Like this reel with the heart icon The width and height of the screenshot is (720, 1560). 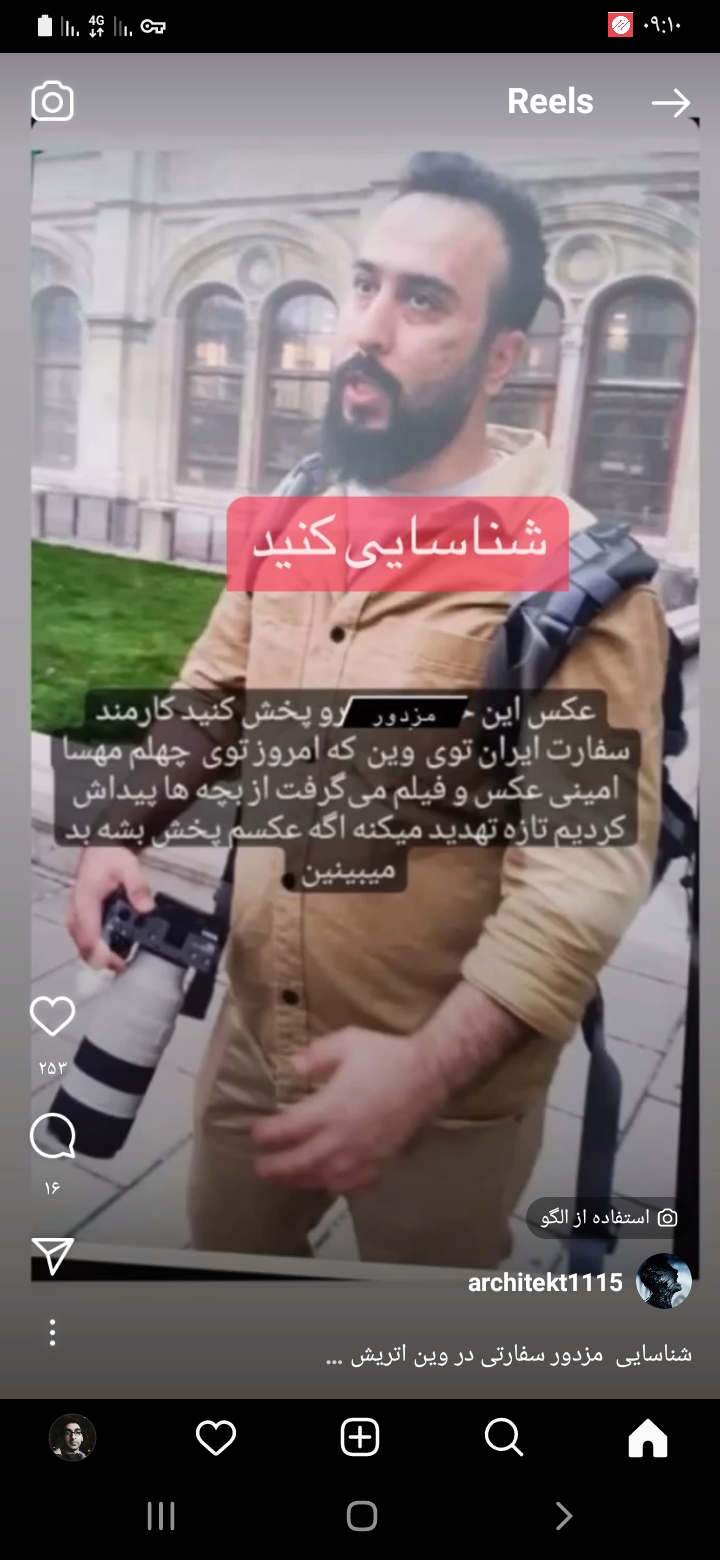pyautogui.click(x=52, y=1017)
